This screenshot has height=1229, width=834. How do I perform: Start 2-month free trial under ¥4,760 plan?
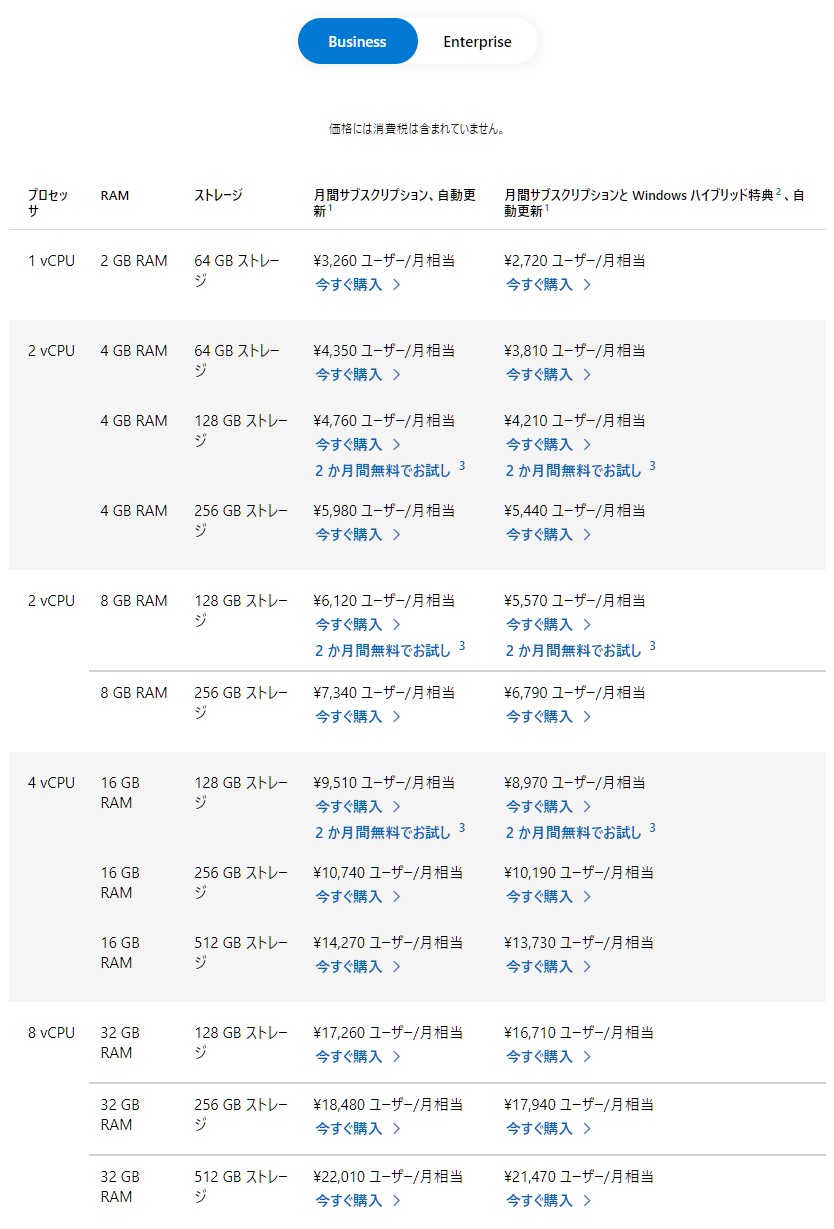coord(384,470)
